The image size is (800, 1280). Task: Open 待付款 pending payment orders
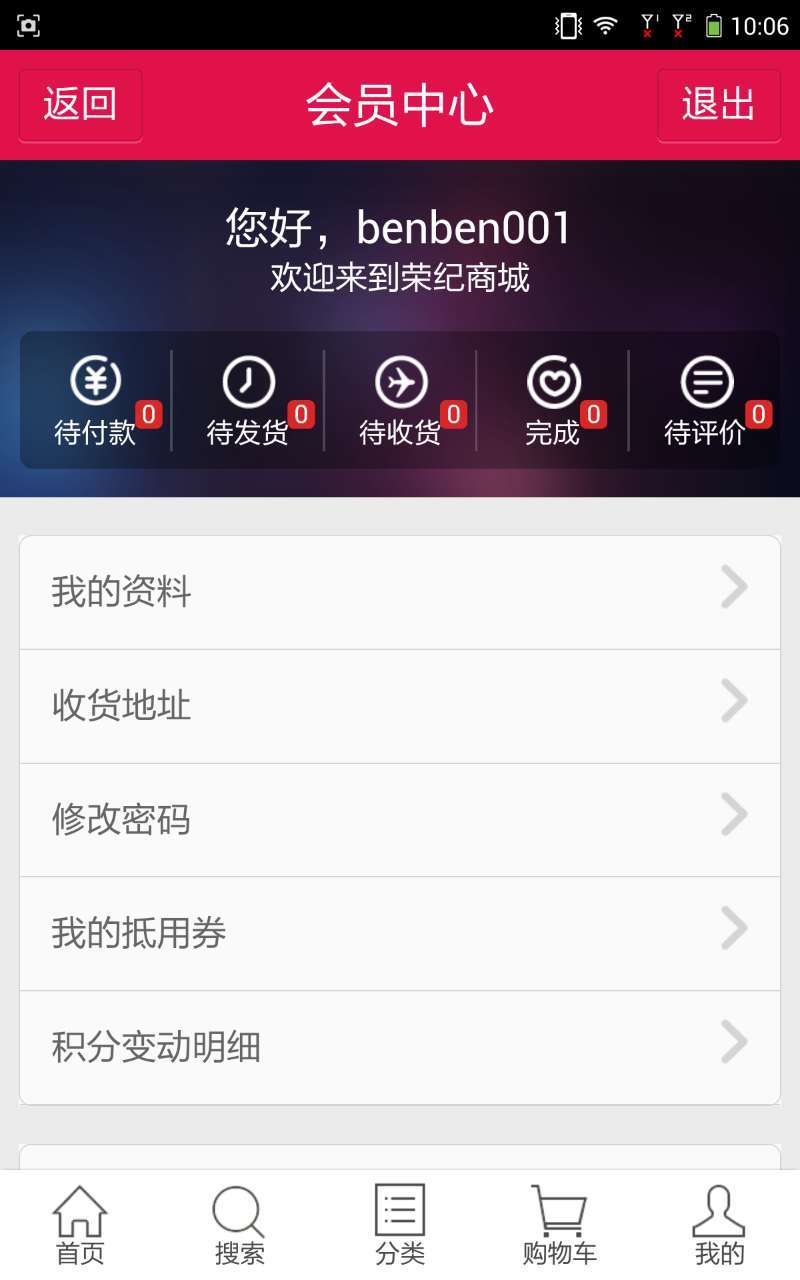(96, 402)
